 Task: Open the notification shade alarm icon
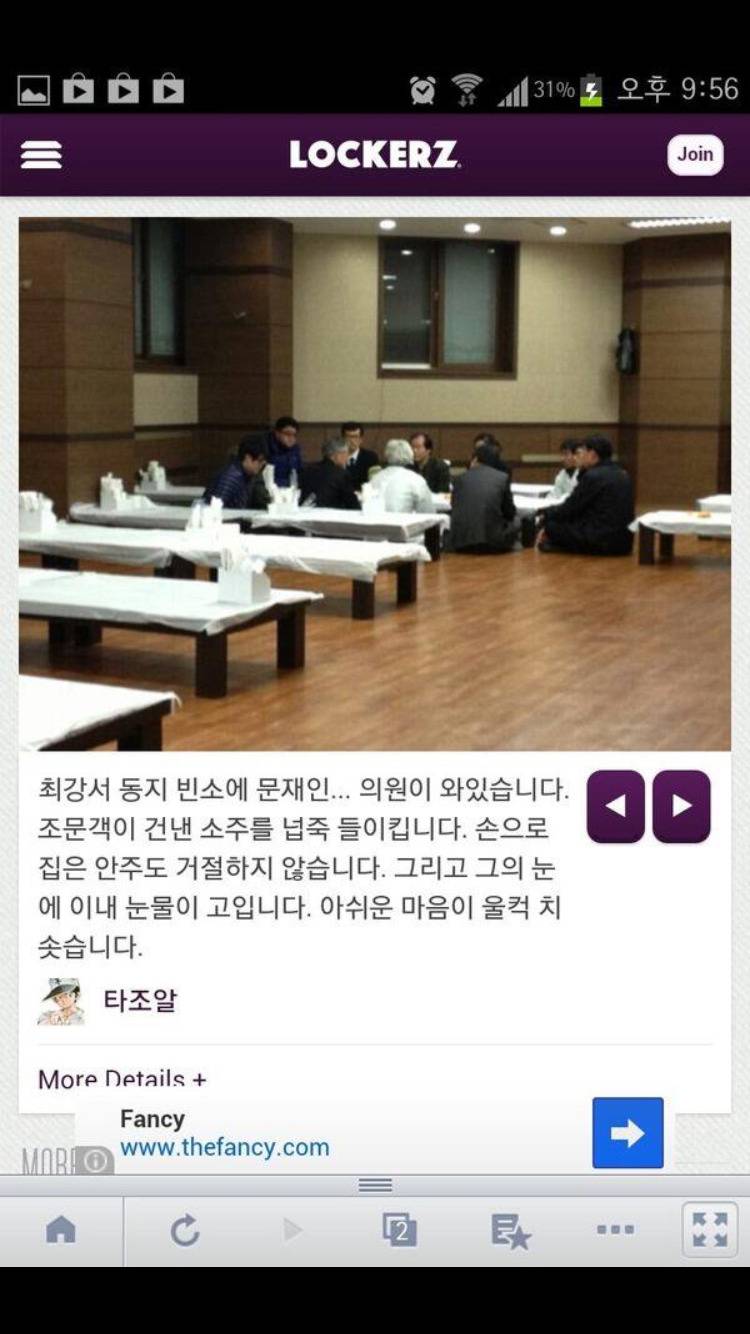423,87
